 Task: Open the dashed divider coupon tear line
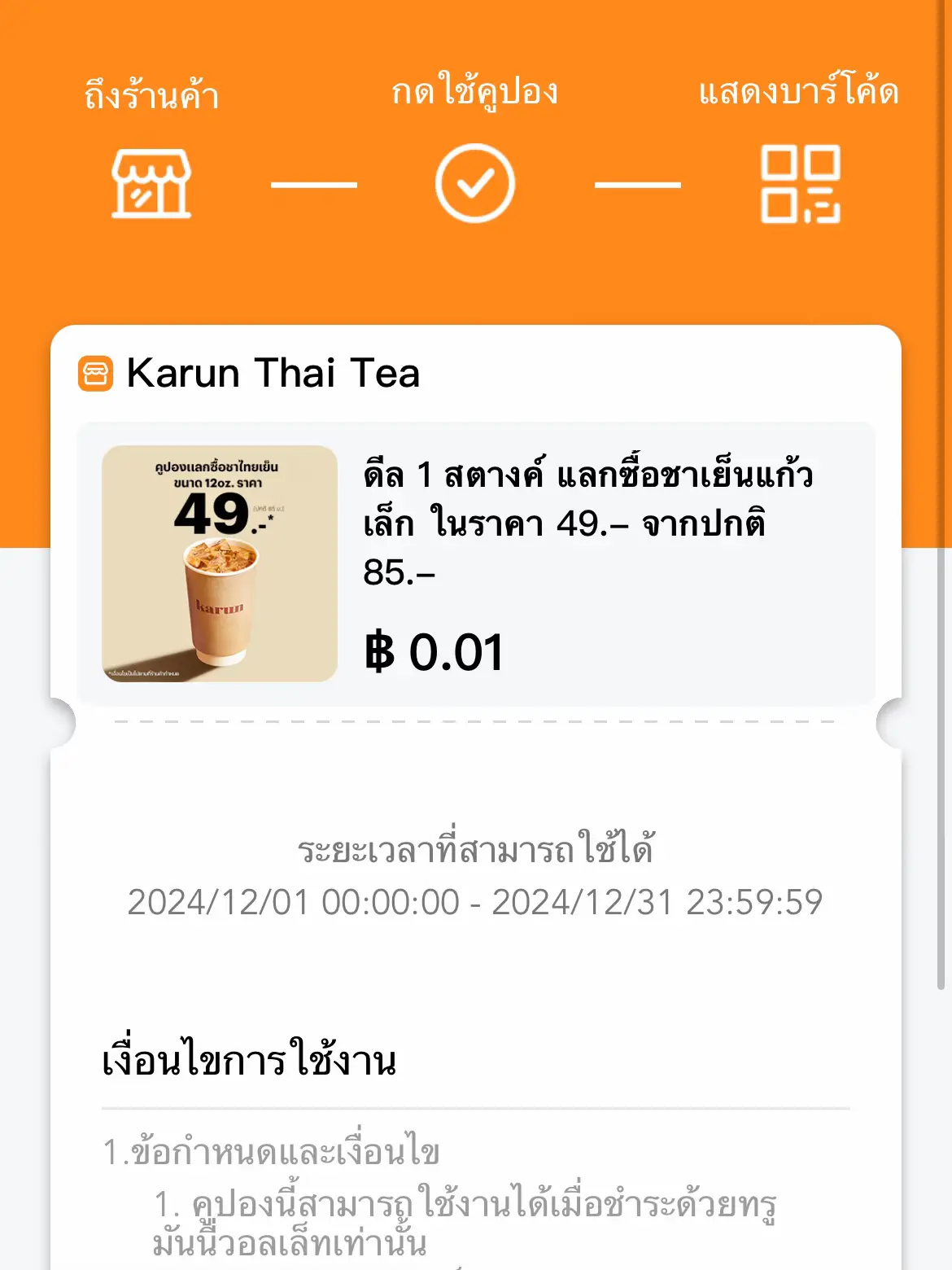(x=476, y=721)
